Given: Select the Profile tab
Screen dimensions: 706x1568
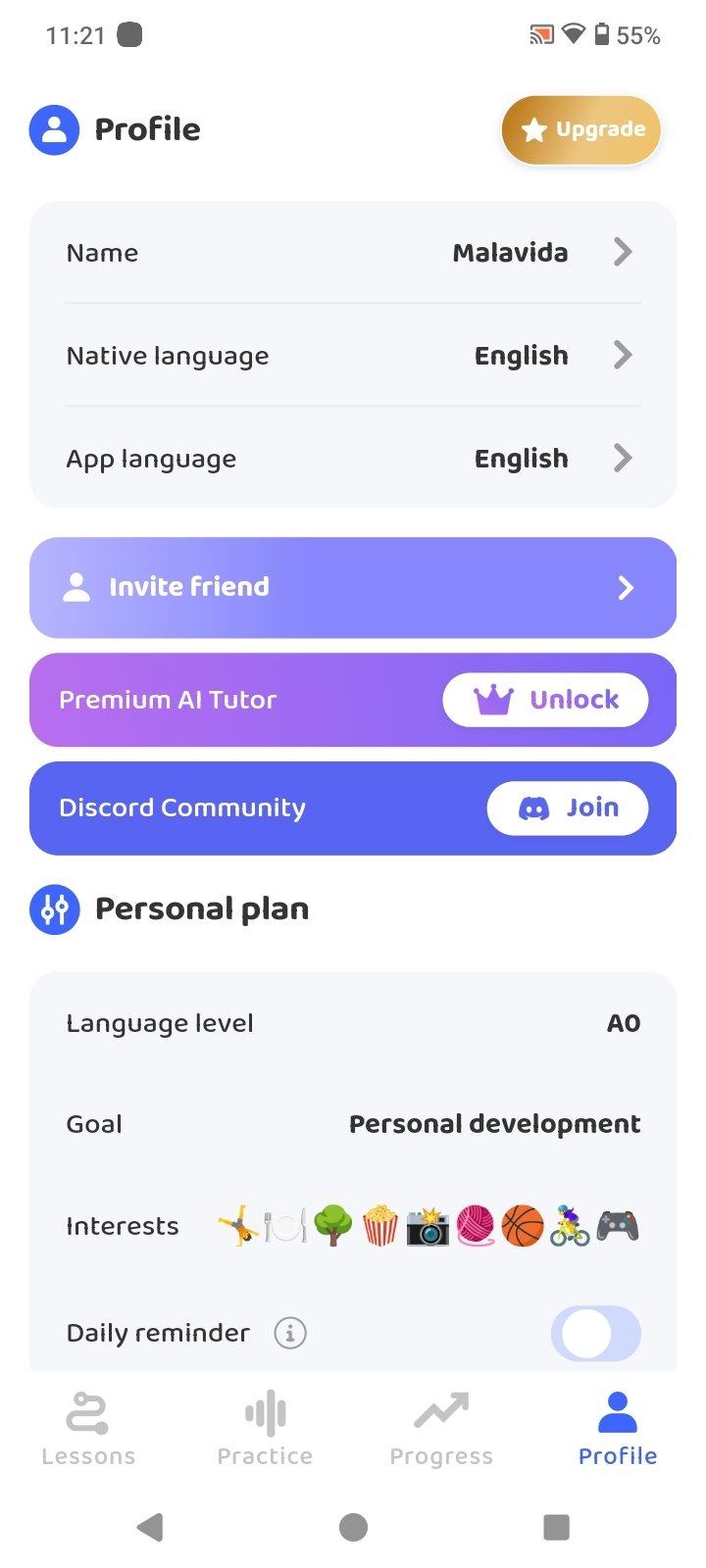Looking at the screenshot, I should [618, 1430].
